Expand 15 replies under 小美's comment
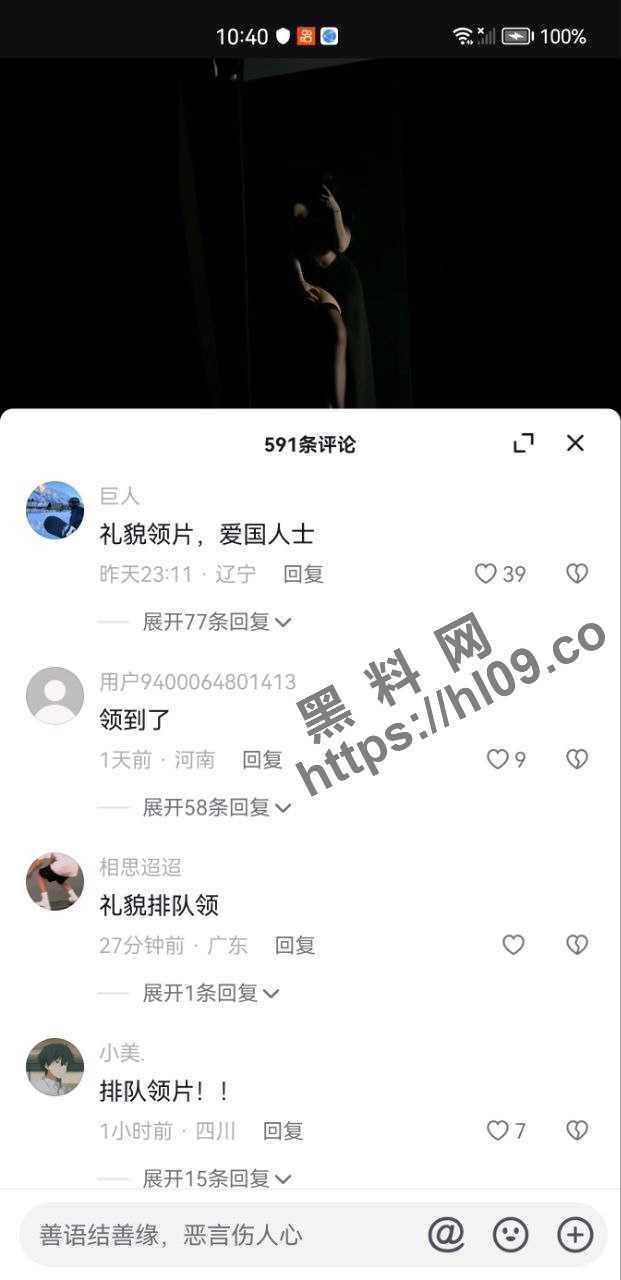The height and width of the screenshot is (1280, 621). 216,1178
